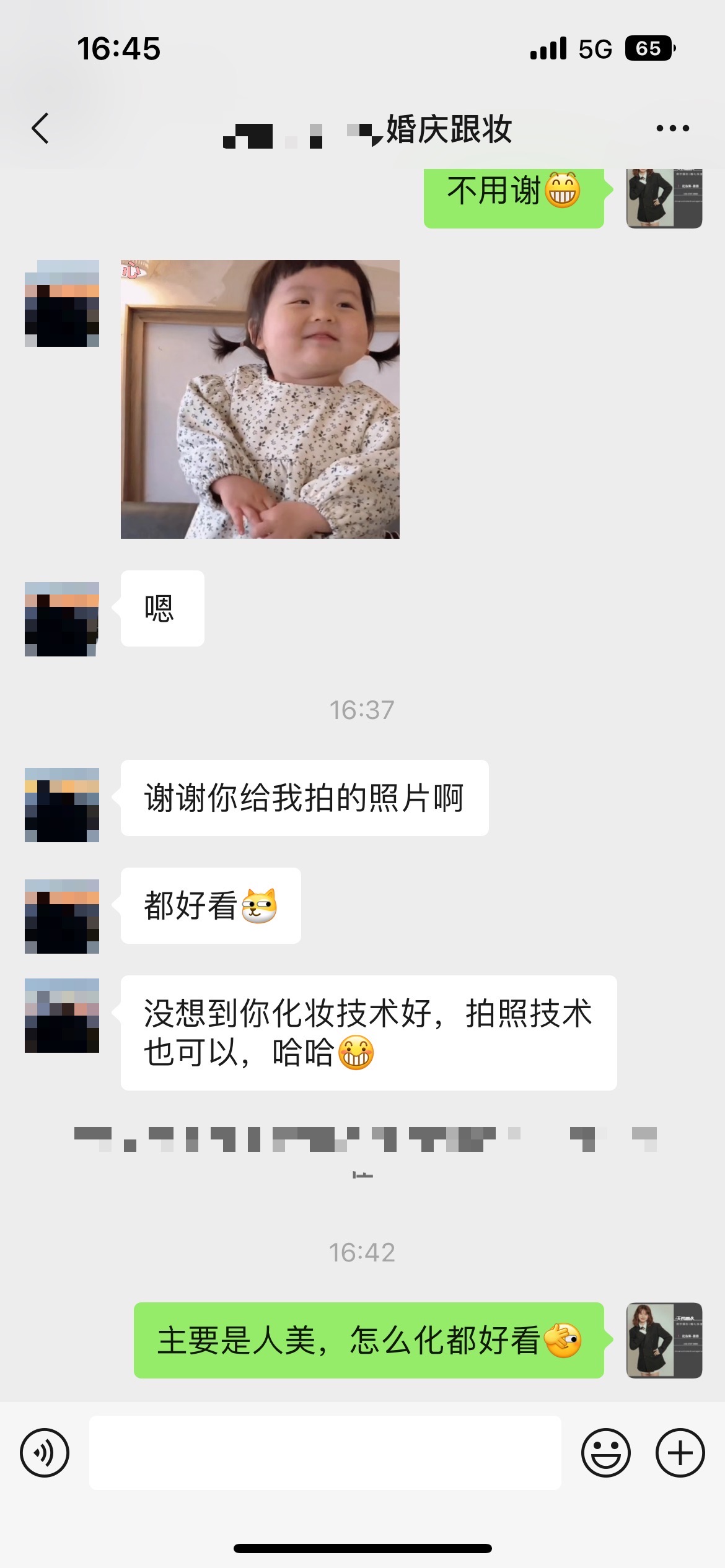View the toddler sticker image

coord(260,399)
